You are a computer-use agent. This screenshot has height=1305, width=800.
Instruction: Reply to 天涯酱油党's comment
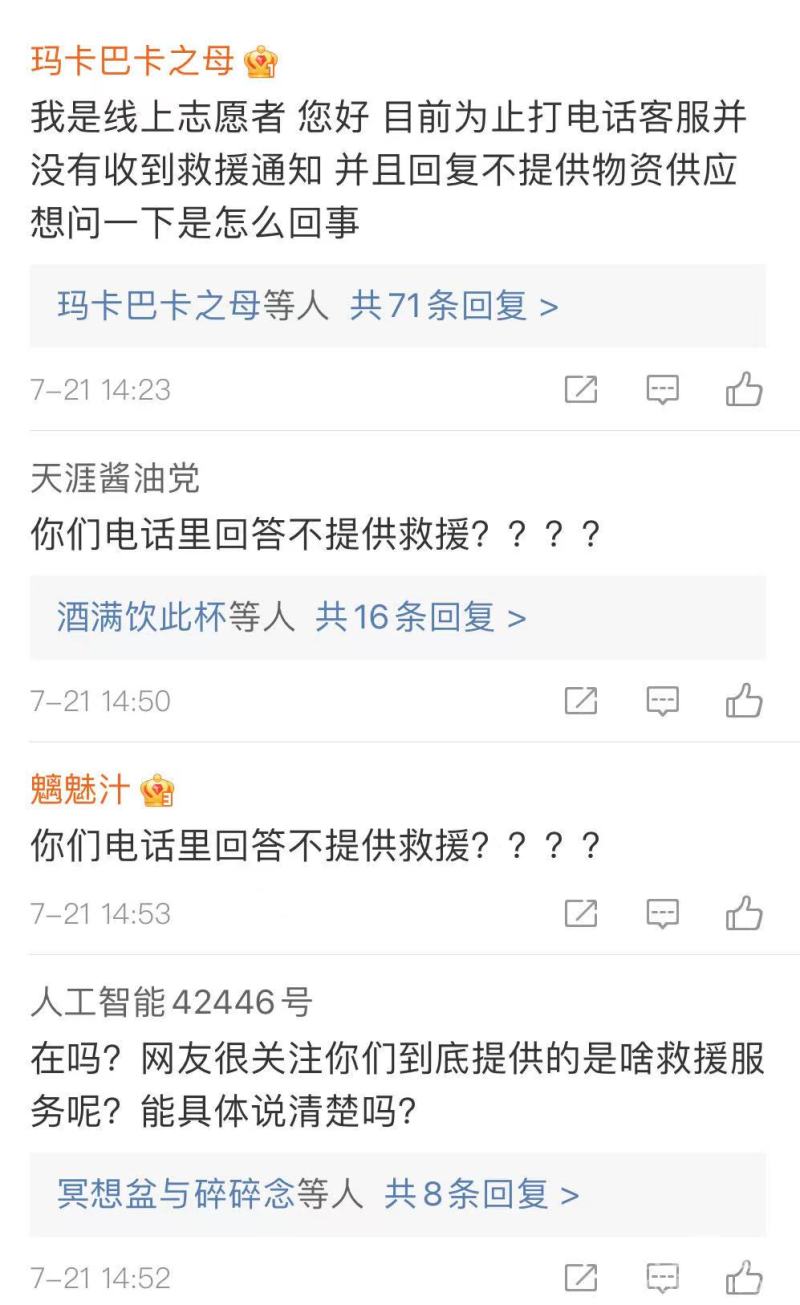(662, 702)
